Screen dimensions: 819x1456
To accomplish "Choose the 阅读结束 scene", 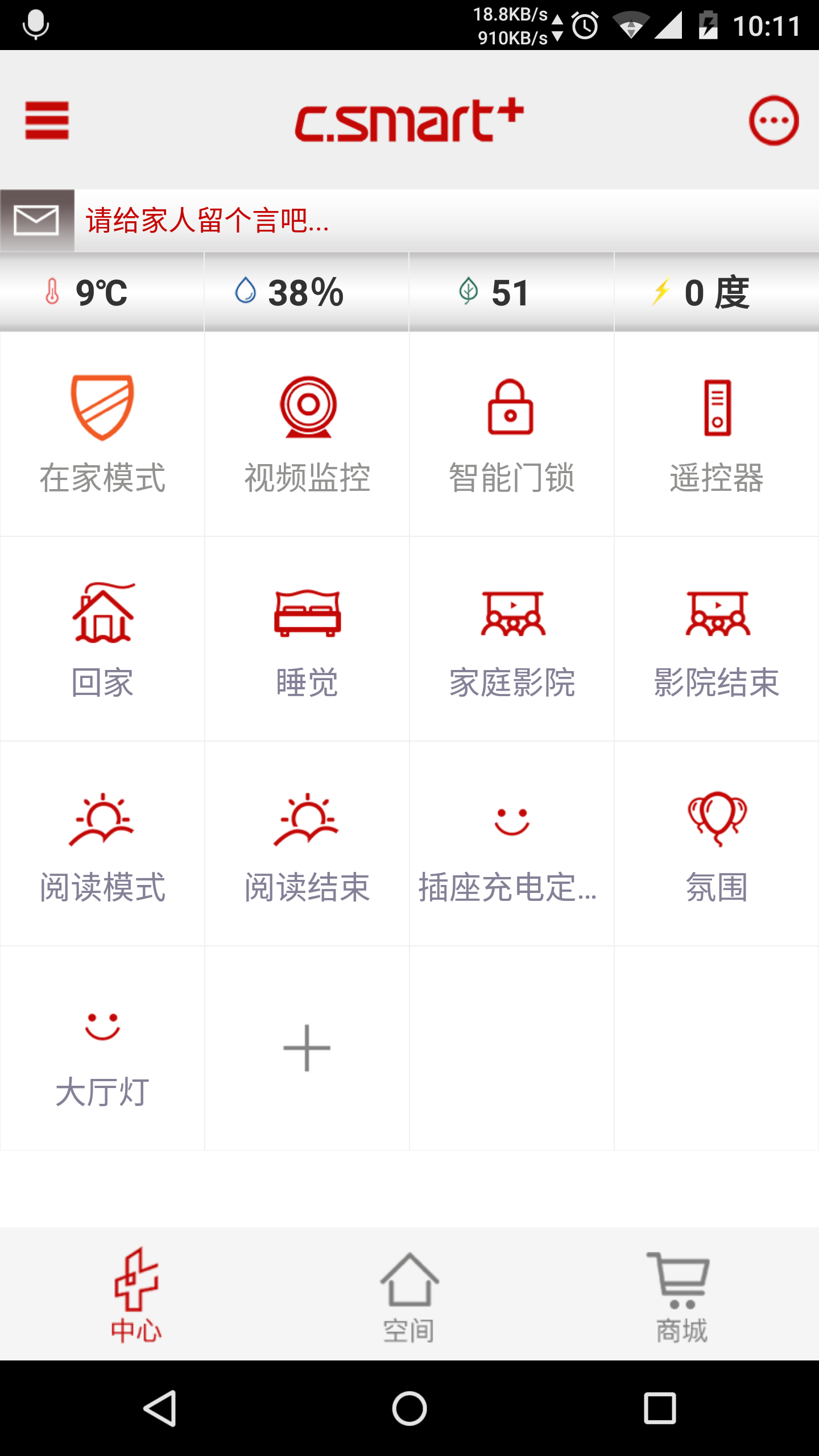I will (307, 844).
